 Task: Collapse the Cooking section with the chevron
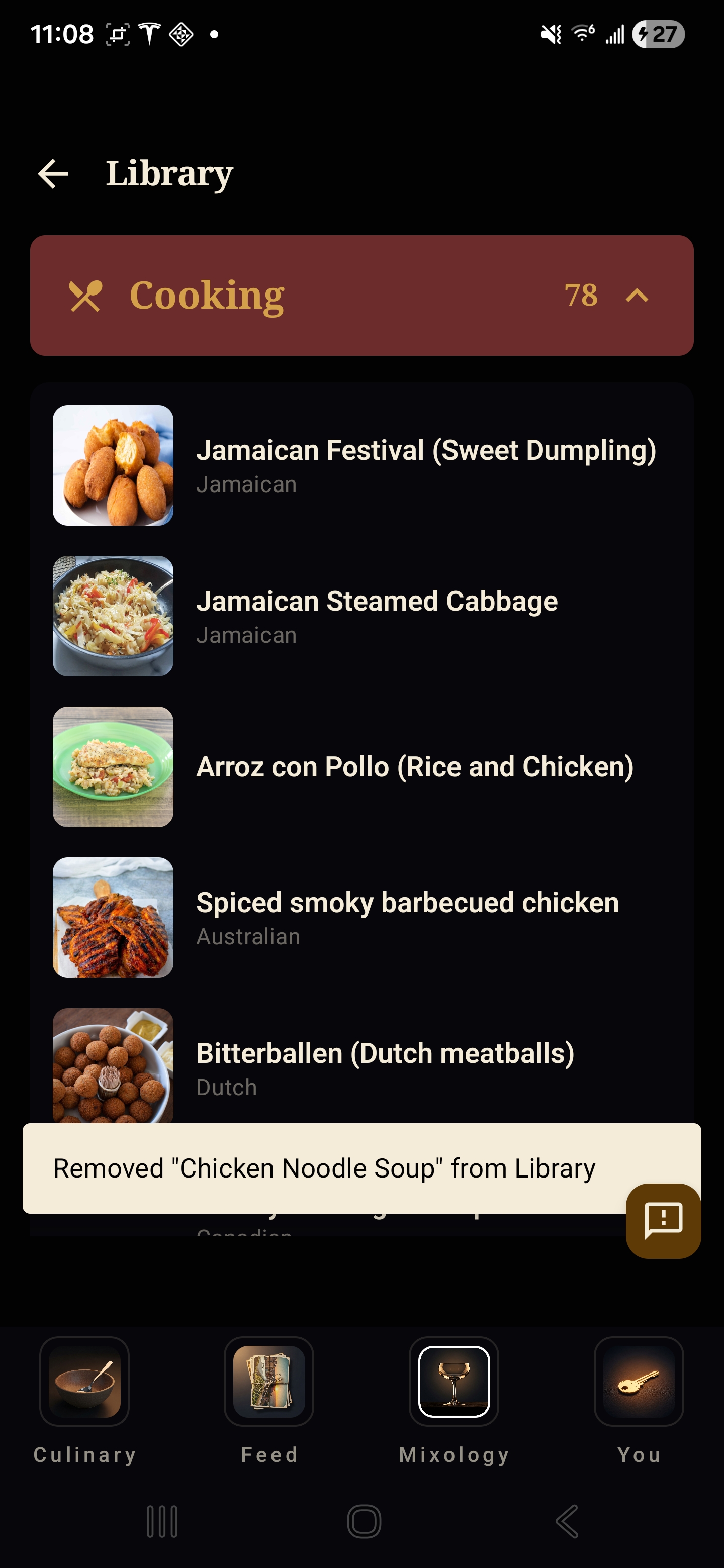click(x=637, y=297)
